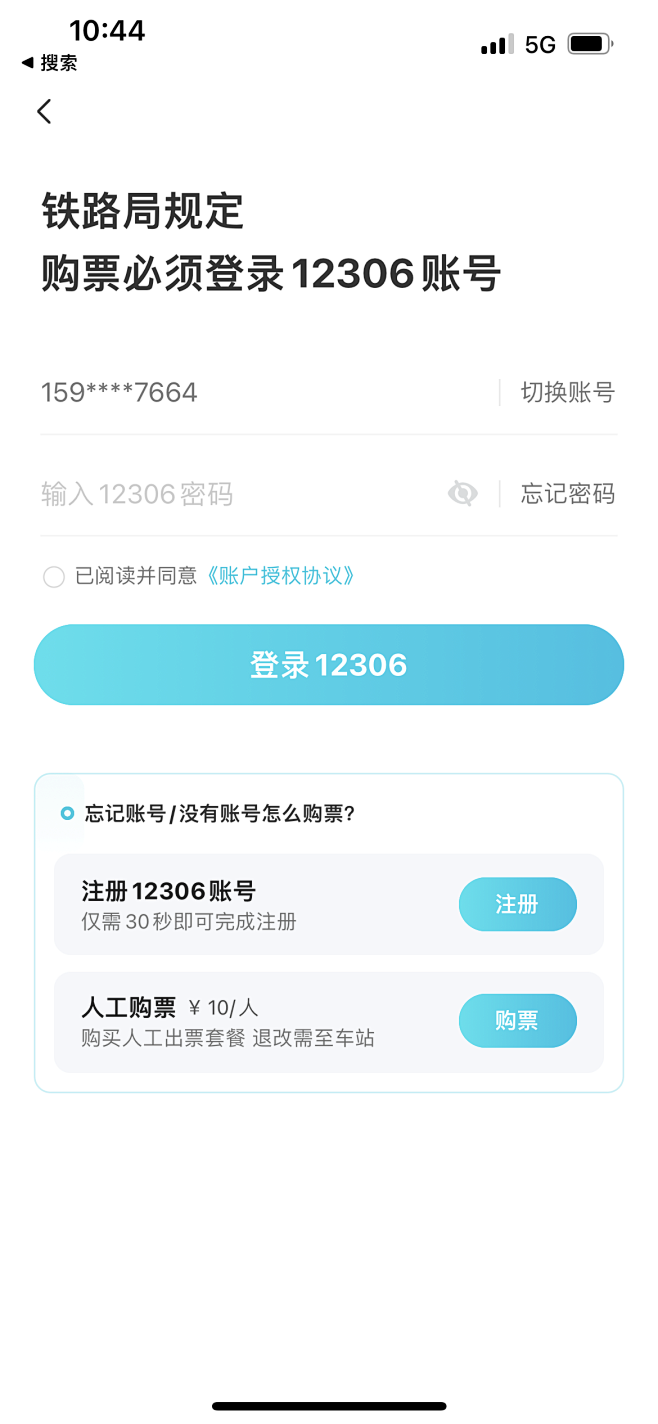Open the 《账户授权协议》 link

[x=280, y=576]
